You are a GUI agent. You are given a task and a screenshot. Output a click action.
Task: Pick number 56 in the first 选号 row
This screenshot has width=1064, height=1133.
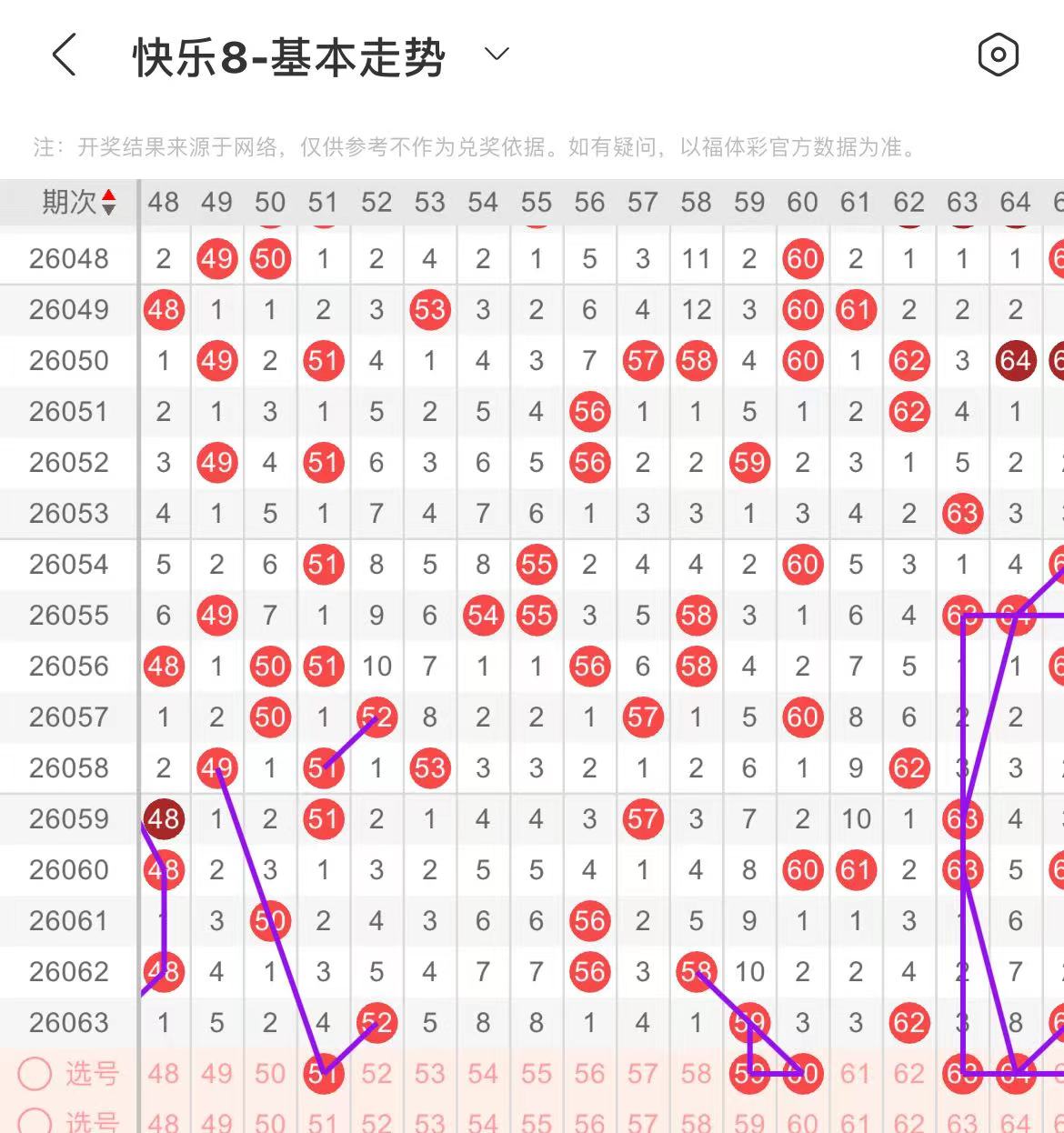(x=589, y=1074)
